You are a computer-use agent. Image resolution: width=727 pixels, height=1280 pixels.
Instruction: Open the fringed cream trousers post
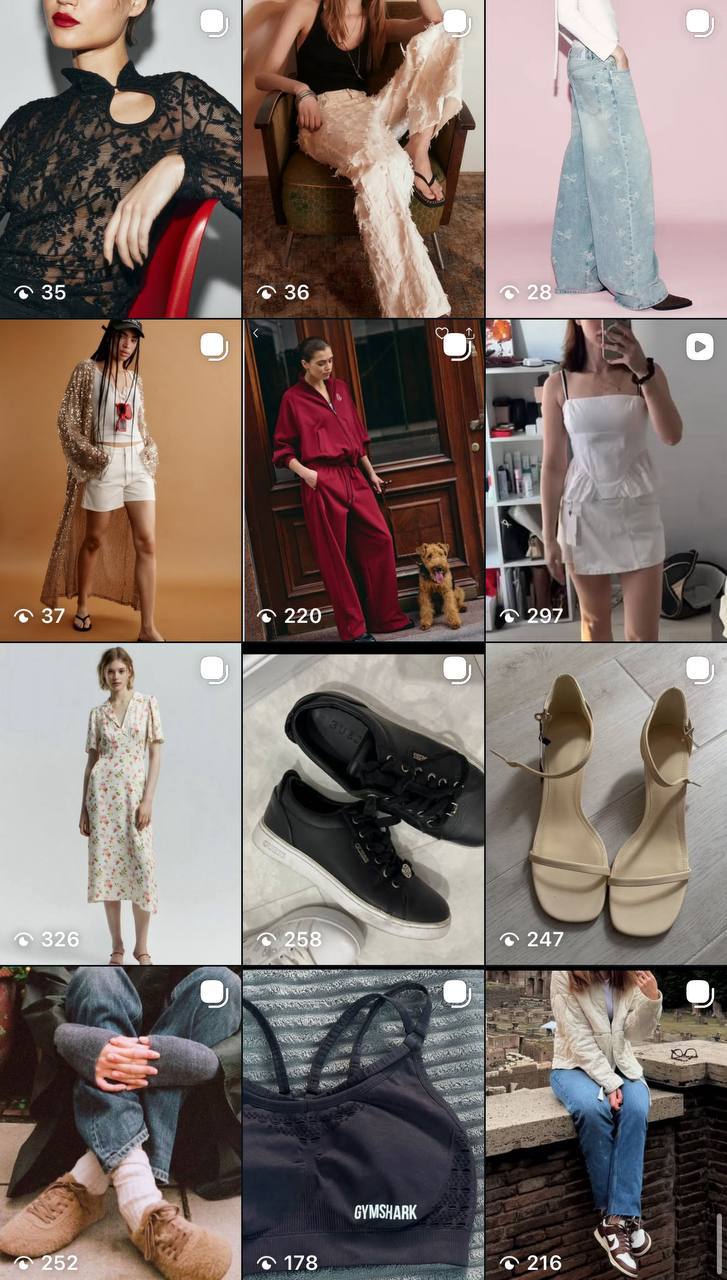click(x=363, y=158)
